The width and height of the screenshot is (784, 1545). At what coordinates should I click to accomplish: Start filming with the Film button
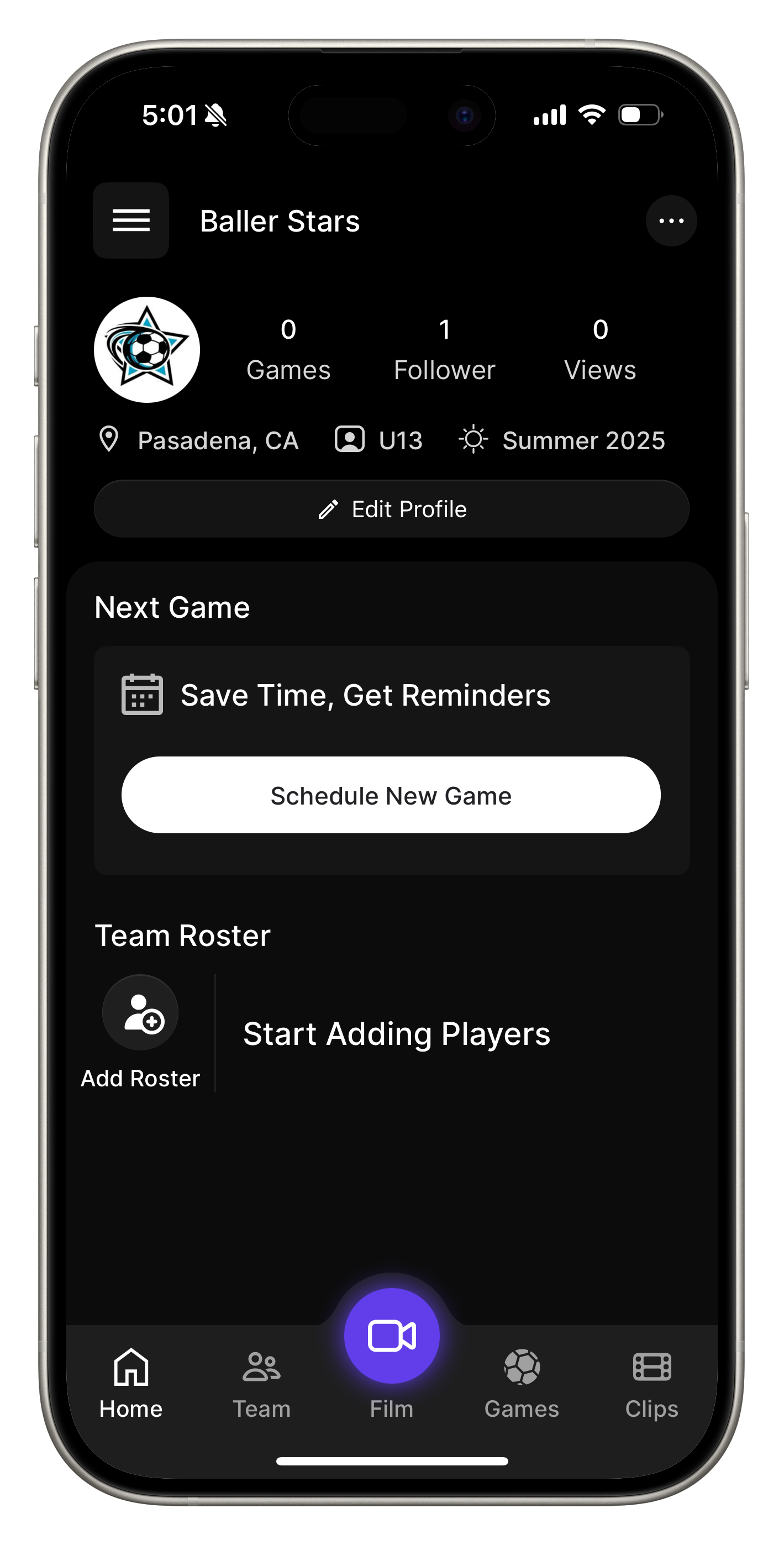pyautogui.click(x=392, y=1336)
